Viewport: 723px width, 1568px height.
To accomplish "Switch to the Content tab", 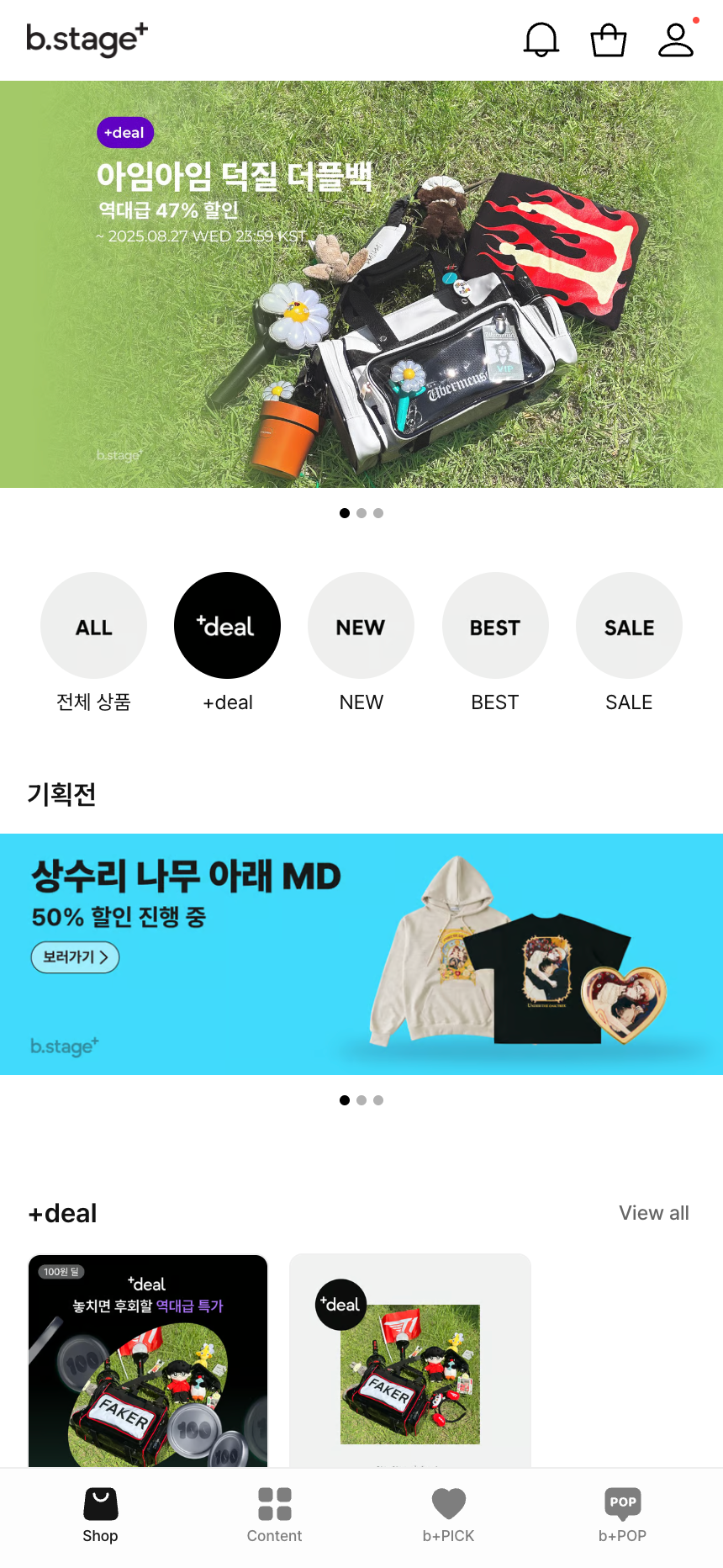I will [274, 1515].
